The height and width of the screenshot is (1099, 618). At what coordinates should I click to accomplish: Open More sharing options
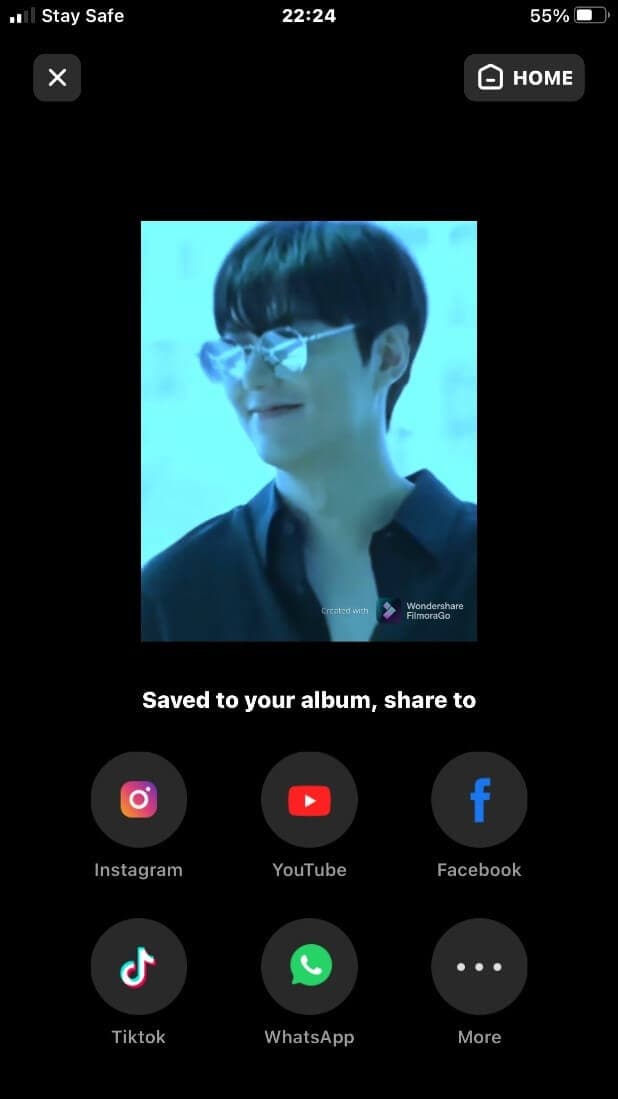tap(479, 966)
